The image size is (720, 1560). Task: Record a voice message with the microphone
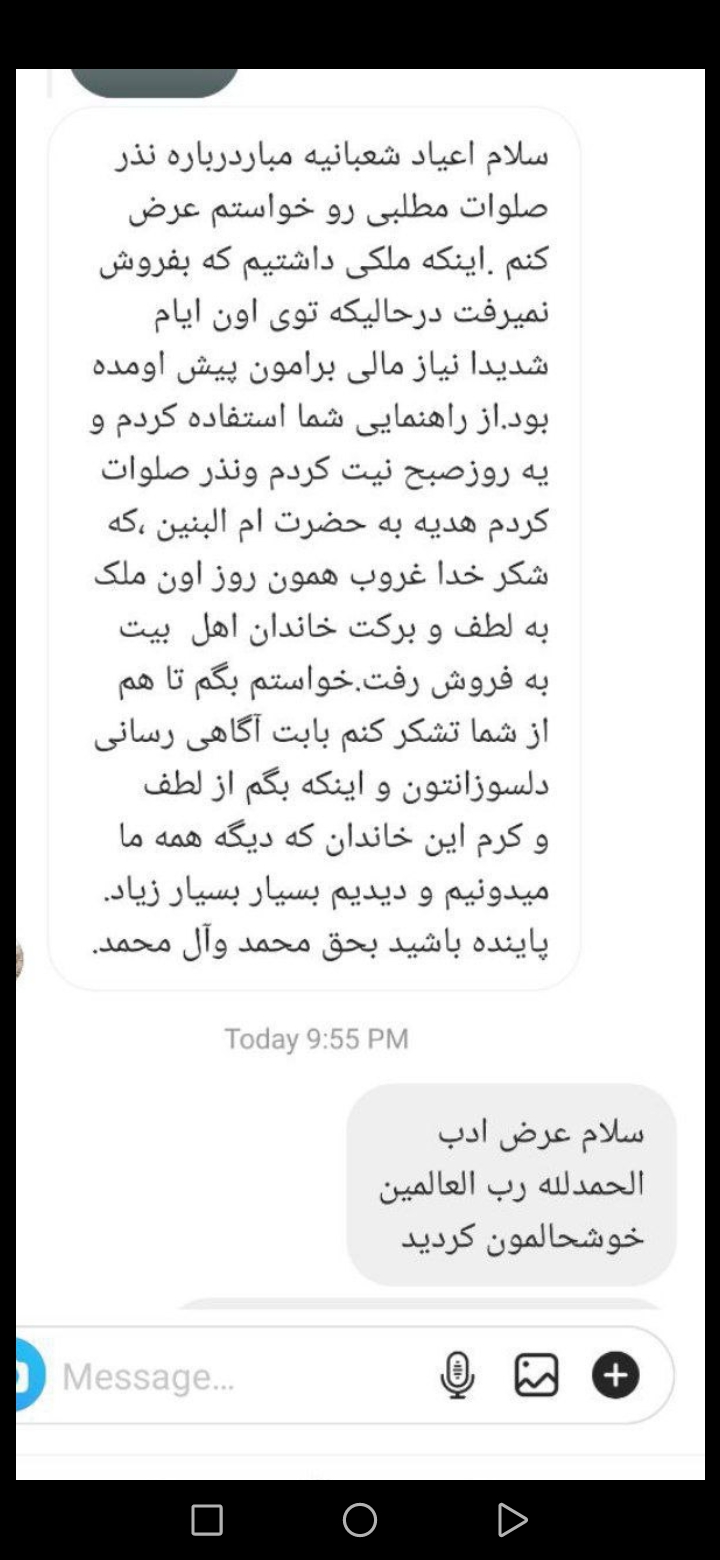[457, 1376]
